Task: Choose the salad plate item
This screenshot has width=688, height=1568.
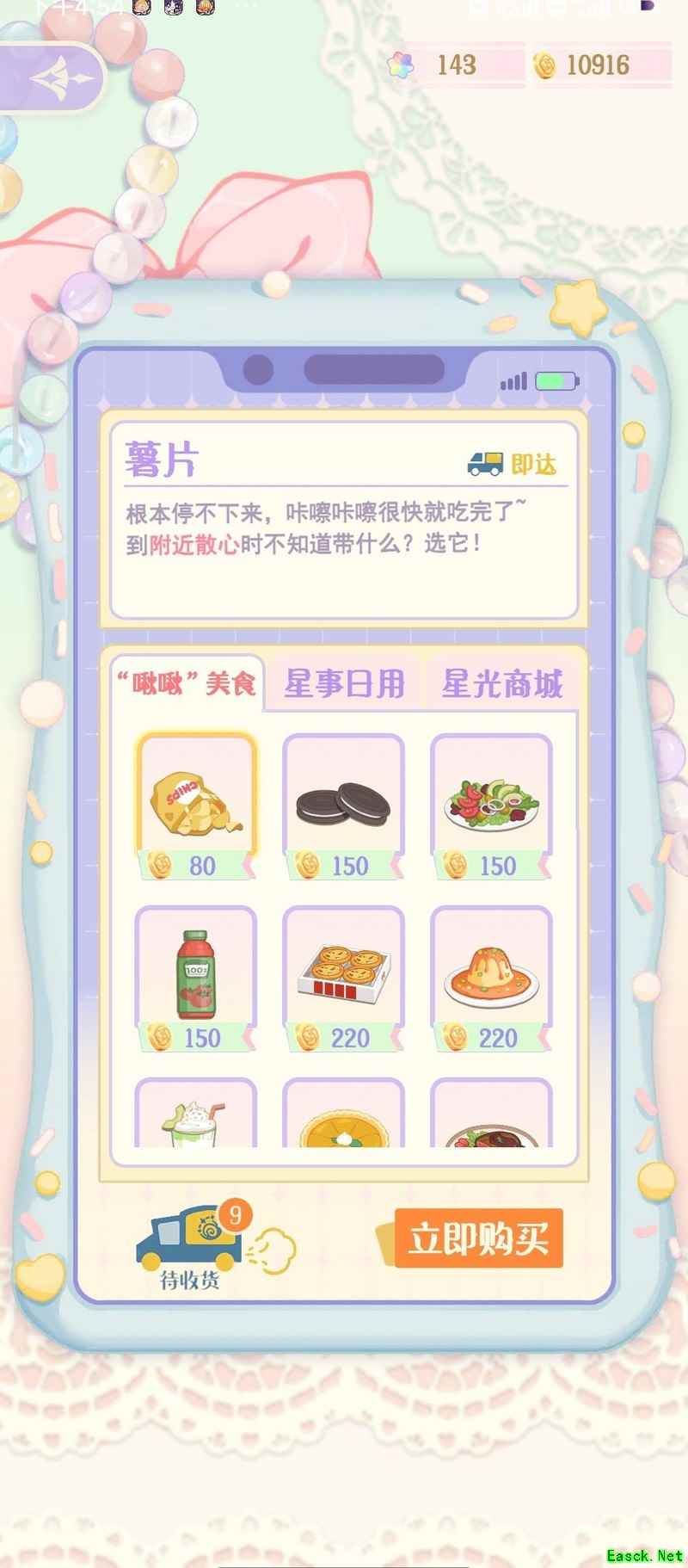Action: (491, 806)
